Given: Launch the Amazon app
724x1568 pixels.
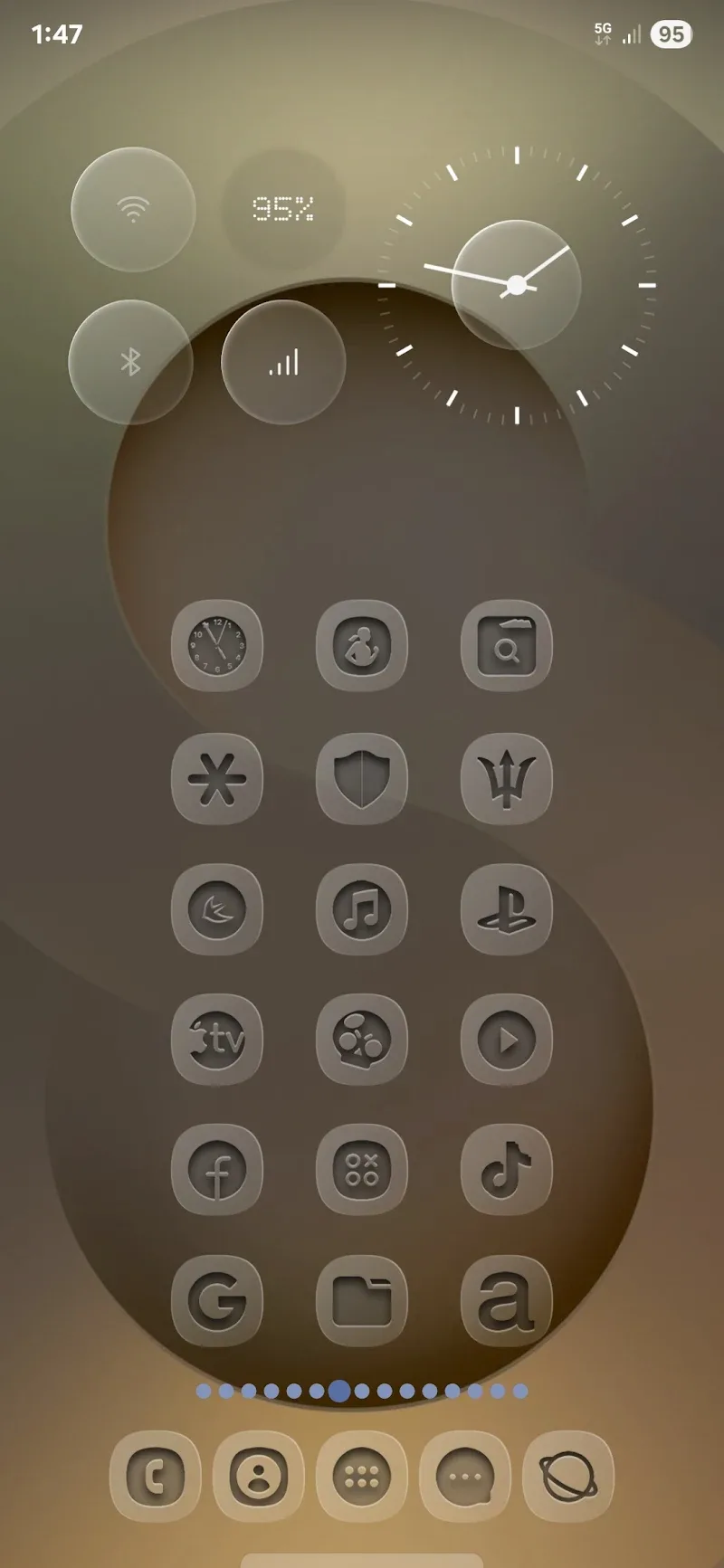Looking at the screenshot, I should (507, 1301).
